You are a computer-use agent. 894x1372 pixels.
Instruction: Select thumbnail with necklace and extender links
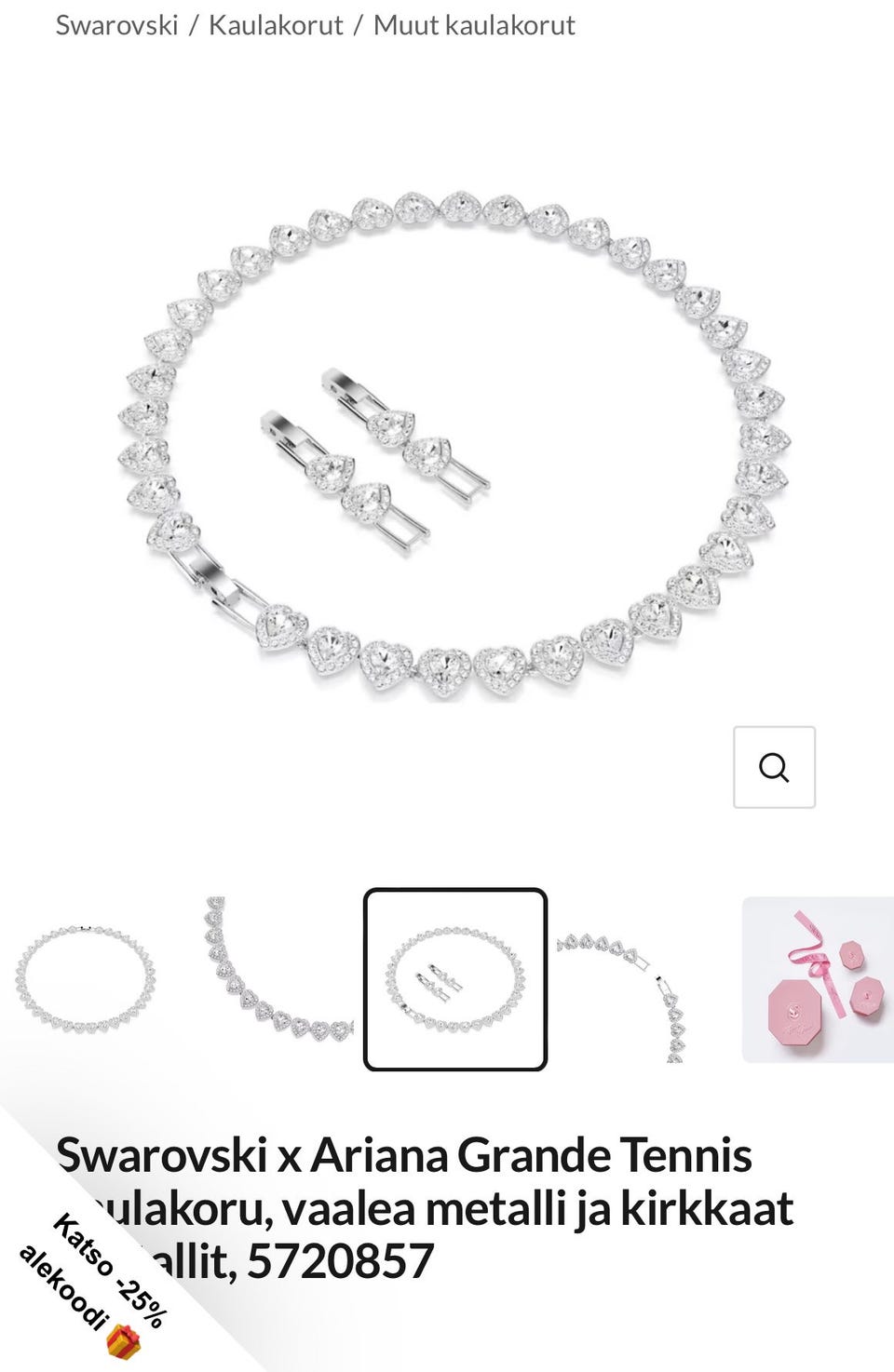pos(454,980)
